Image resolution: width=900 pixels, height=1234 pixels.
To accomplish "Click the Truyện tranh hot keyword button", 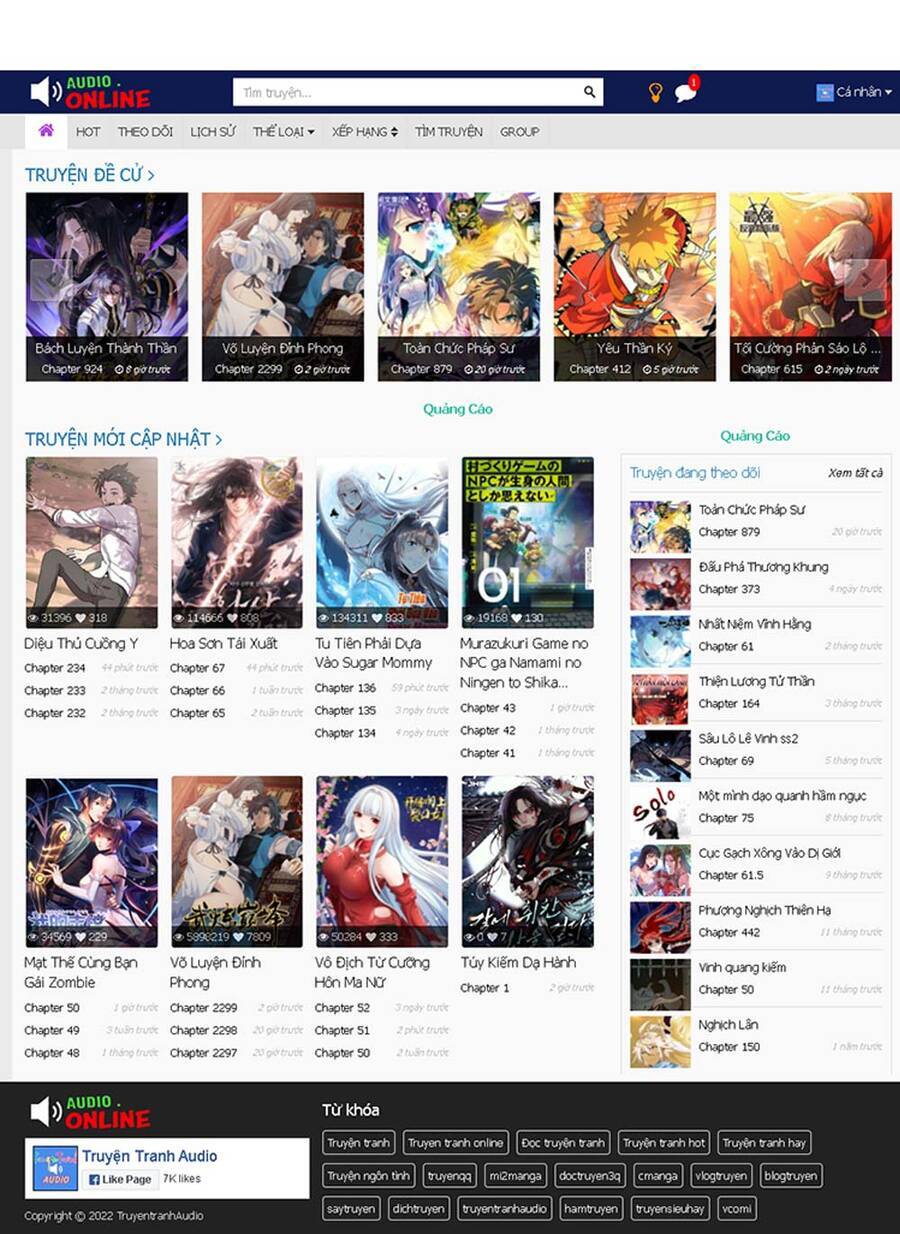I will 663,1143.
